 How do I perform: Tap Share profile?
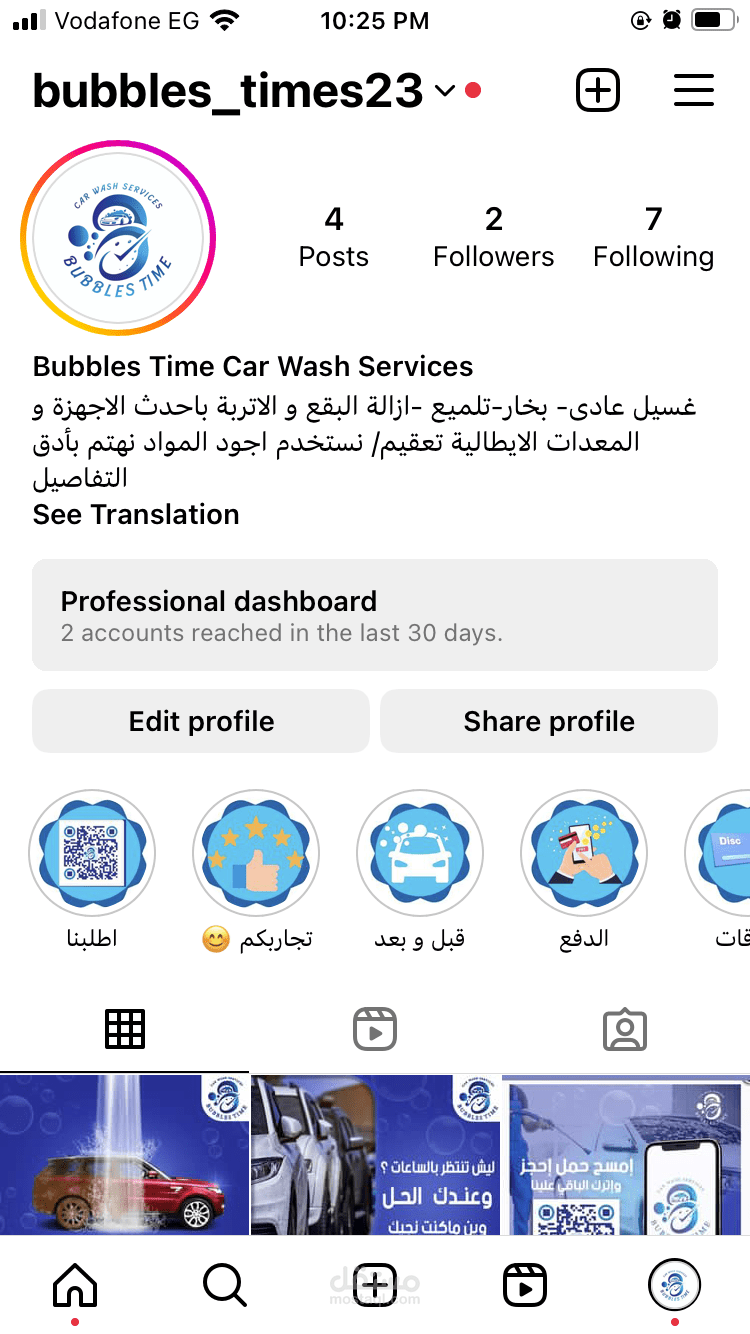549,721
